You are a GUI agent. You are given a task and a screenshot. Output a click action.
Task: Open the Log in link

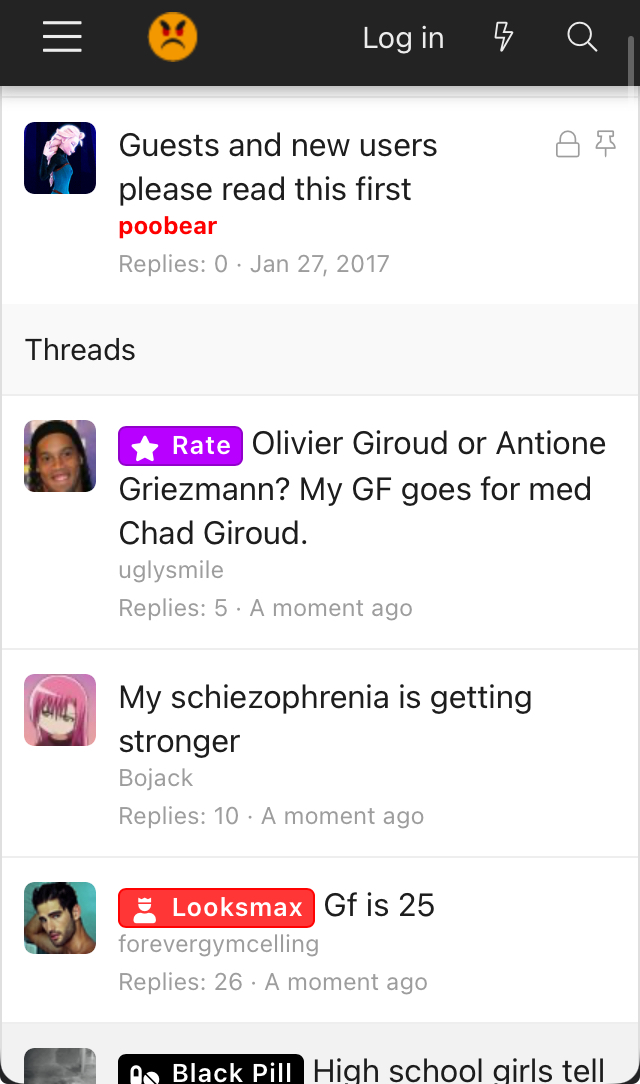403,38
